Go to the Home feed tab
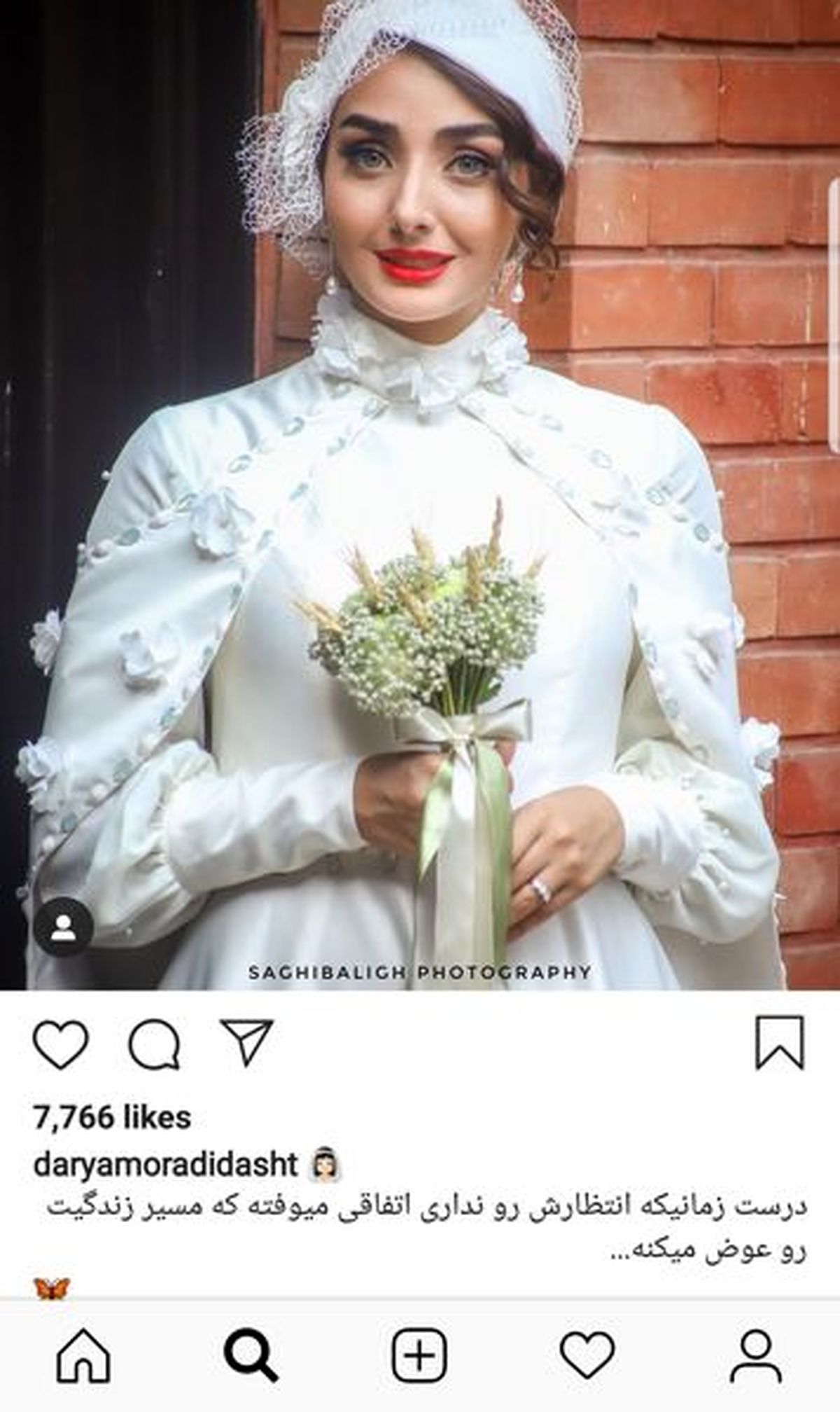This screenshot has height=1412, width=840. coord(83,1354)
